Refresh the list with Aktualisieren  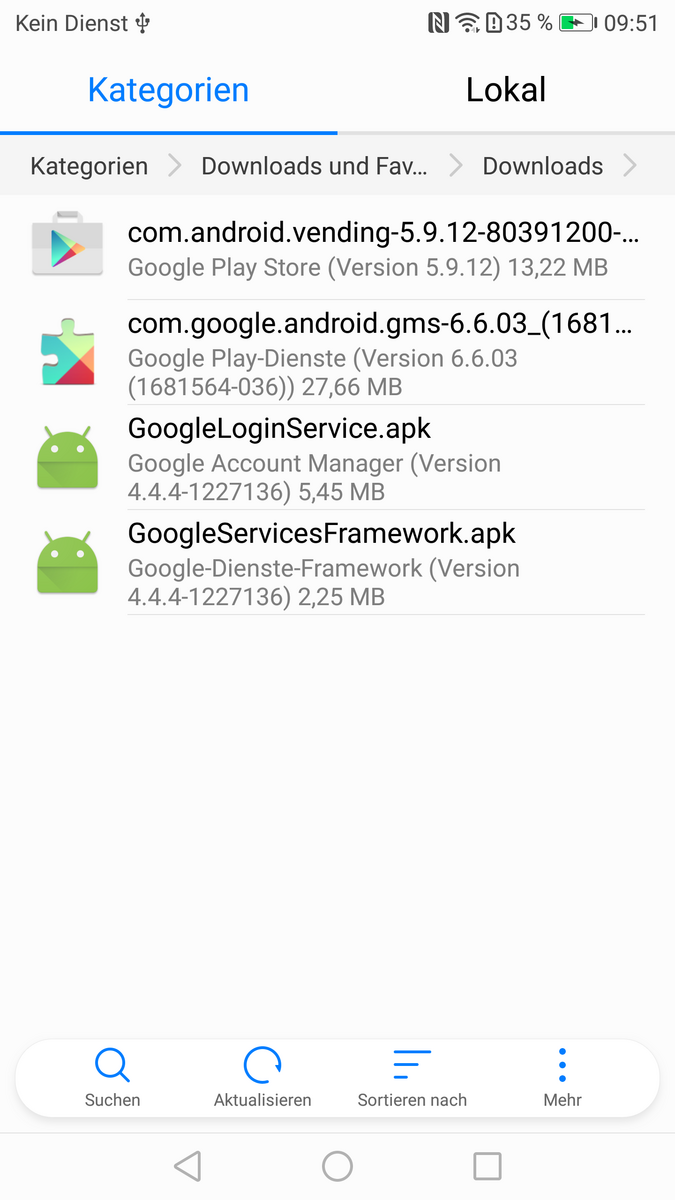tap(262, 1077)
